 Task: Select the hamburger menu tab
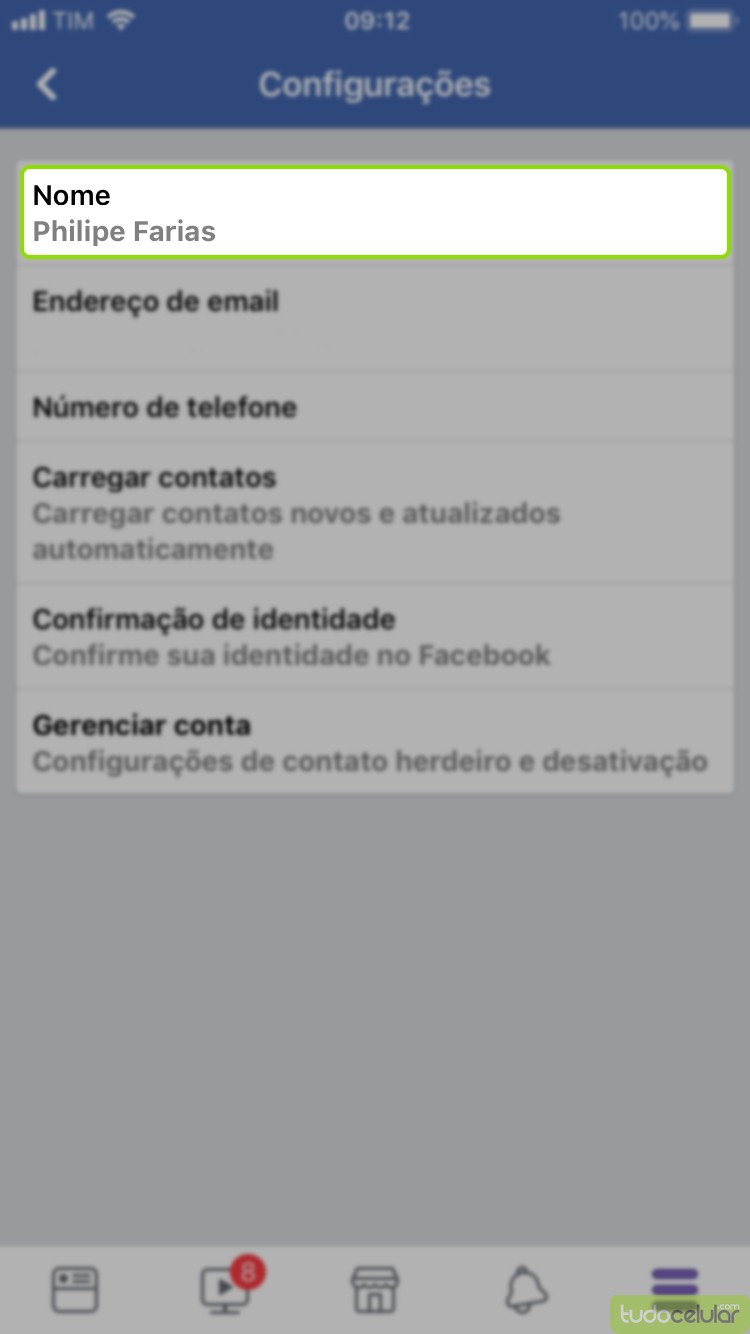point(674,1285)
